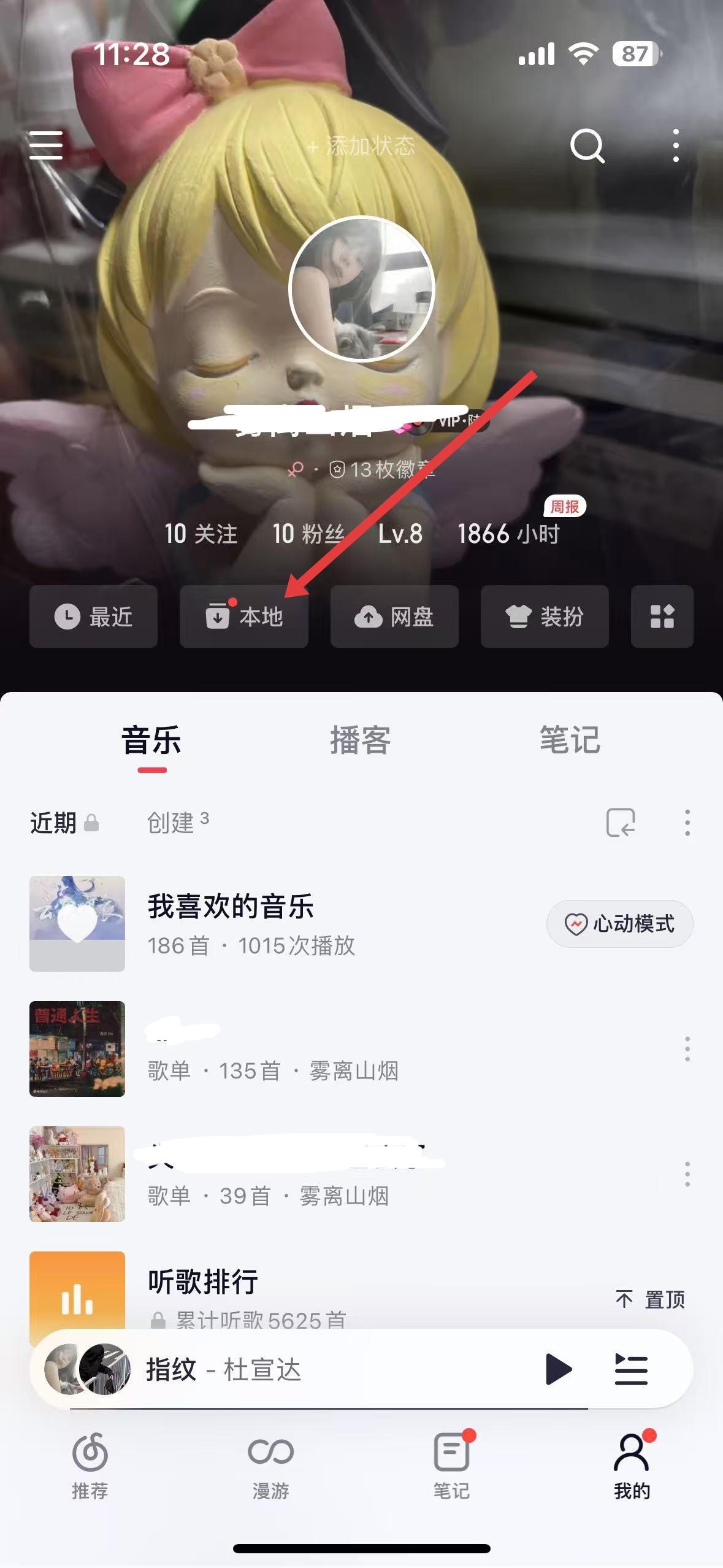The height and width of the screenshot is (1568, 723).
Task: Open the grid of more shortcuts
Action: pos(662,617)
